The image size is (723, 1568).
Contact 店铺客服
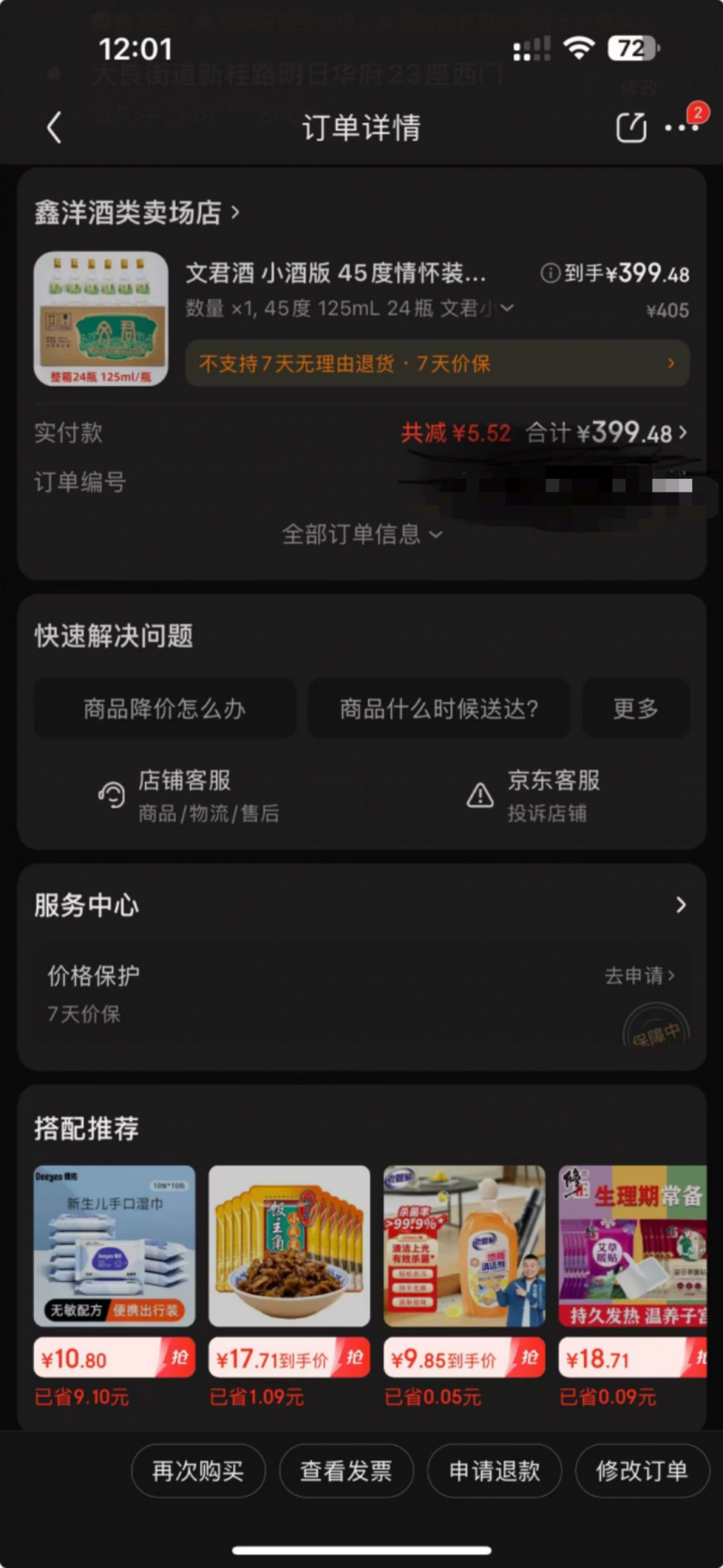tap(189, 796)
